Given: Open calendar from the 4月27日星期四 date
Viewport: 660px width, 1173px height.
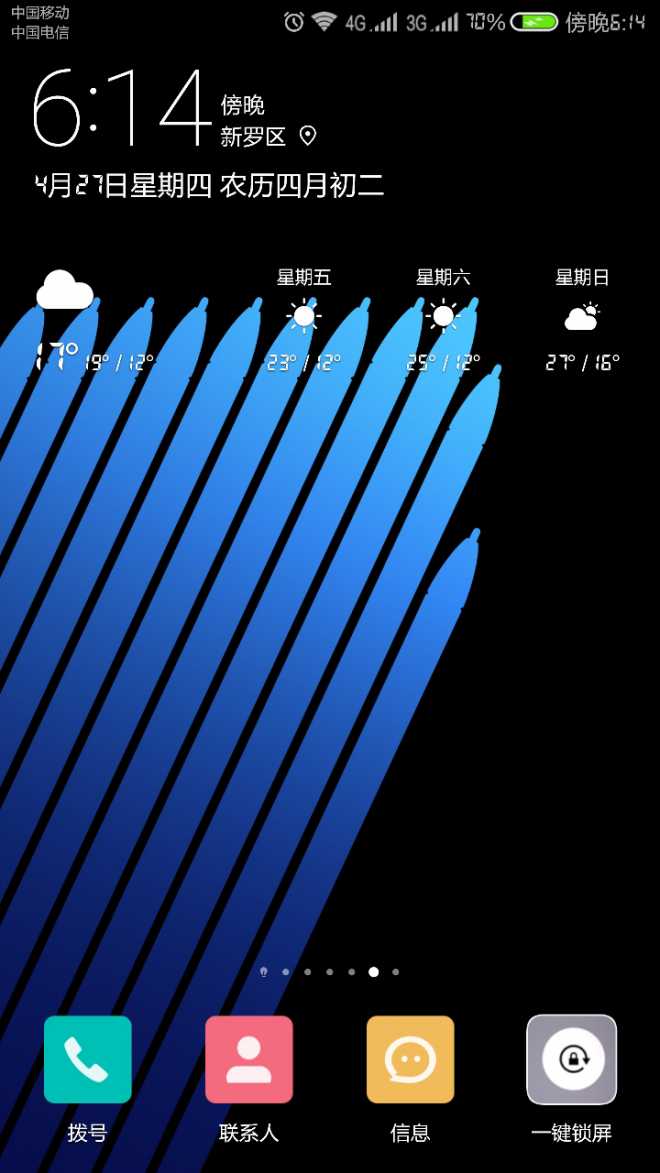Looking at the screenshot, I should pyautogui.click(x=210, y=185).
